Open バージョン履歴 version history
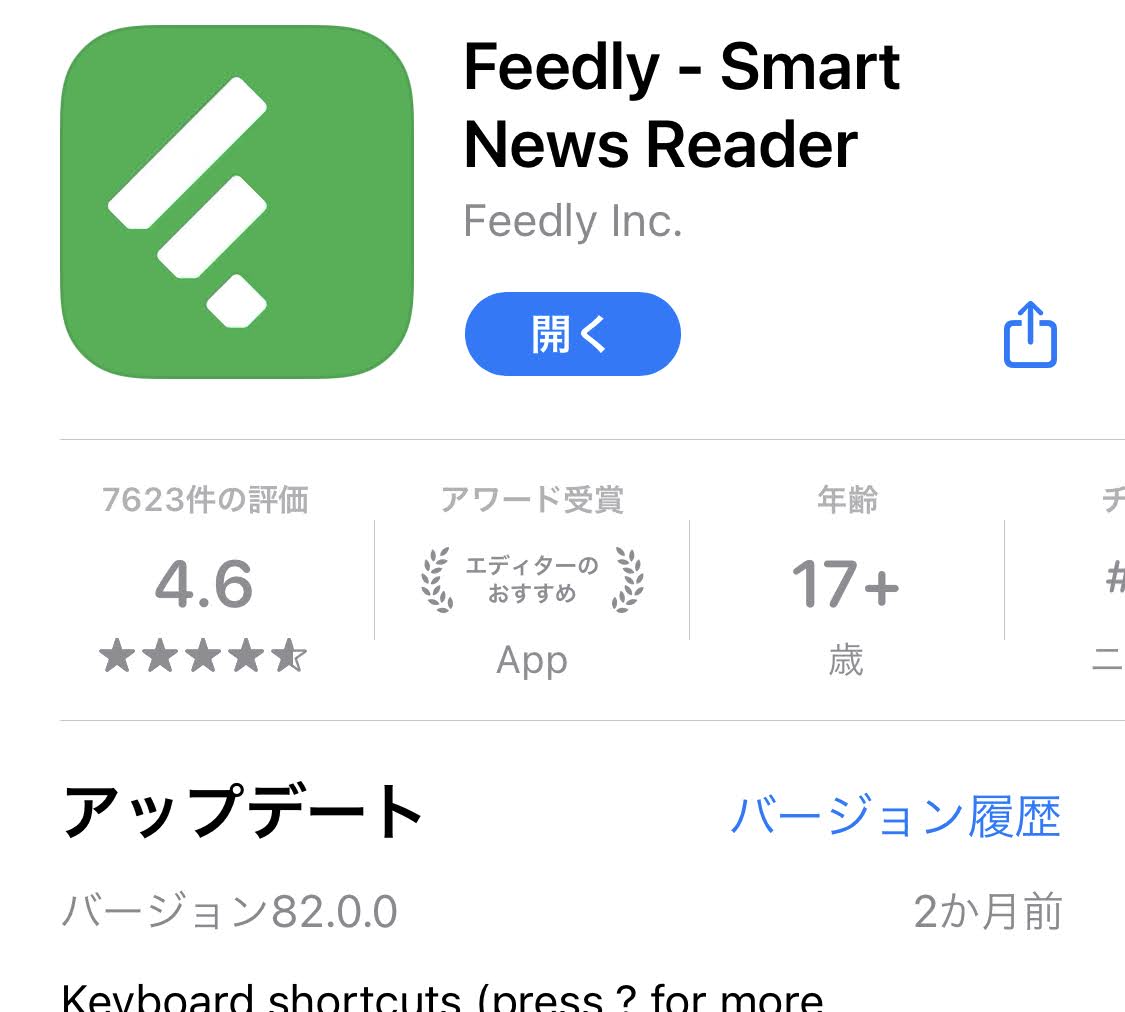The image size is (1125, 1012). pyautogui.click(x=895, y=817)
